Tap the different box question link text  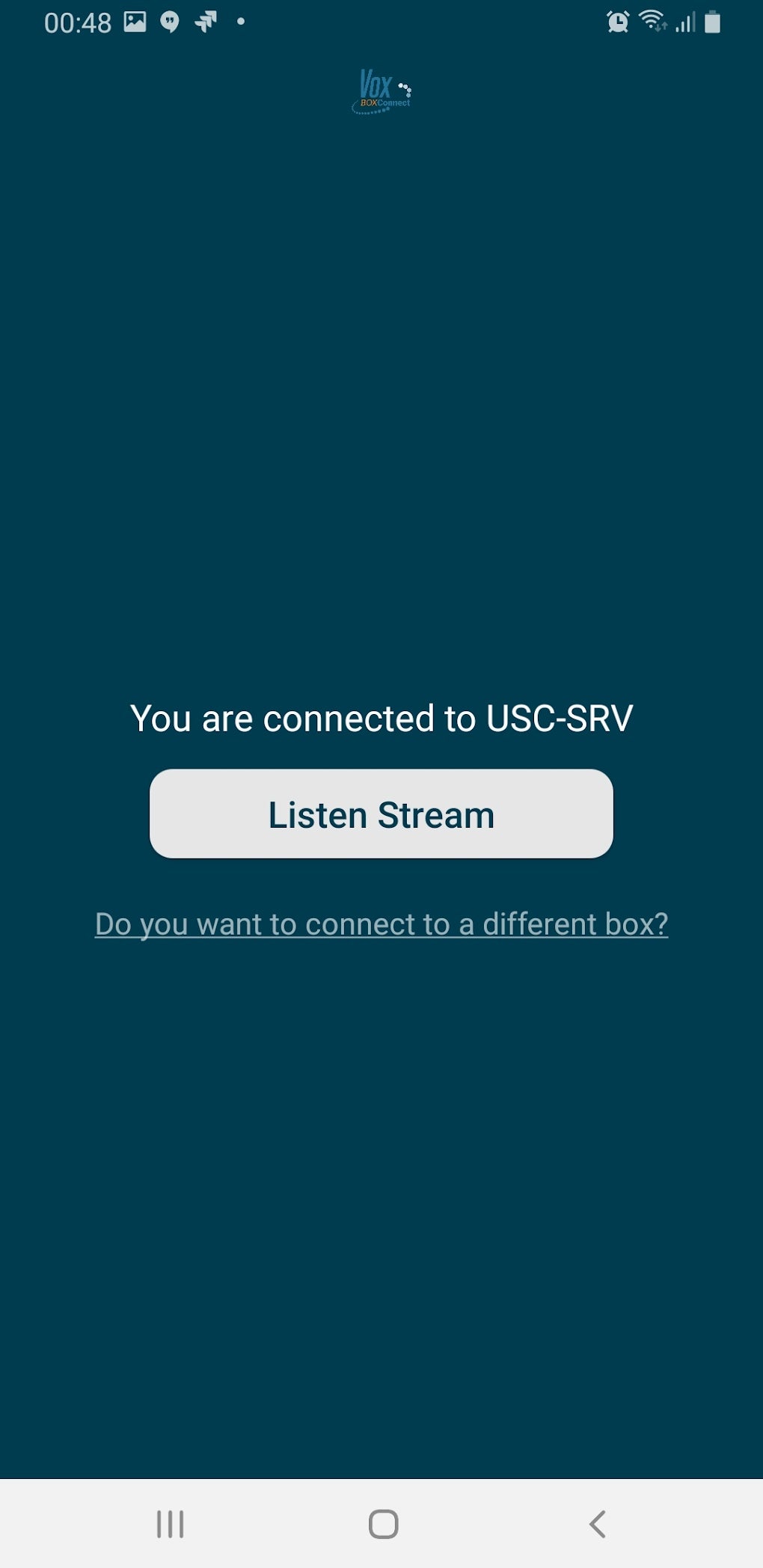[381, 923]
